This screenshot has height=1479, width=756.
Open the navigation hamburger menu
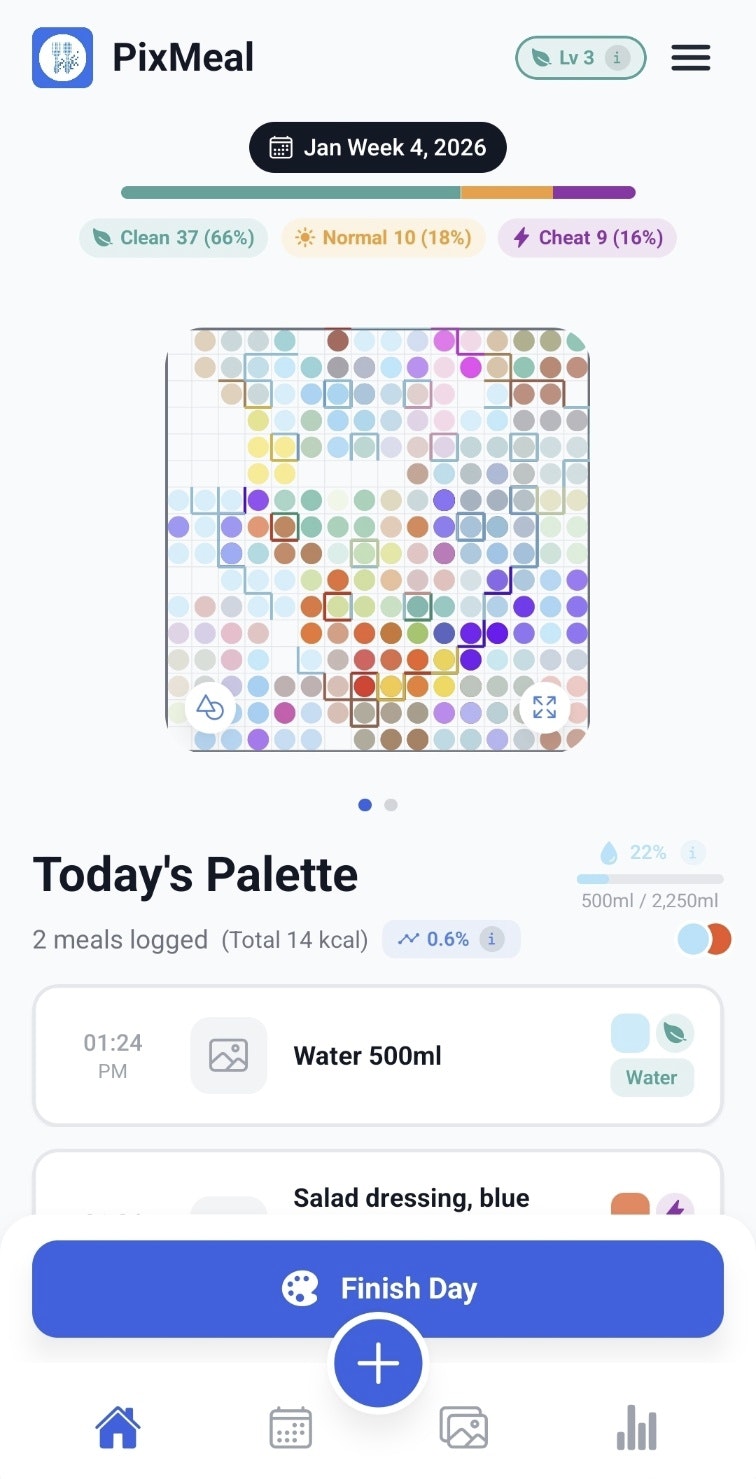pos(690,57)
